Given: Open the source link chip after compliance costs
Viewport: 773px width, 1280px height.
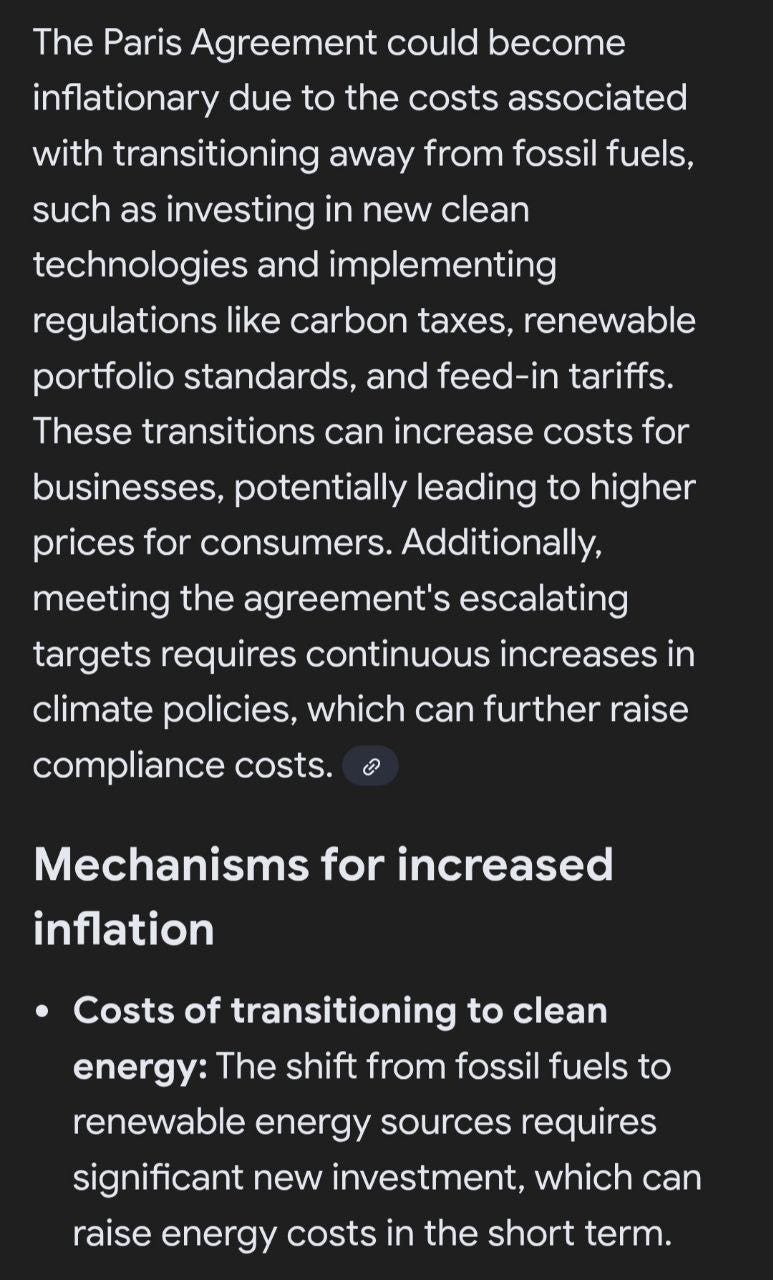Looking at the screenshot, I should pos(370,767).
